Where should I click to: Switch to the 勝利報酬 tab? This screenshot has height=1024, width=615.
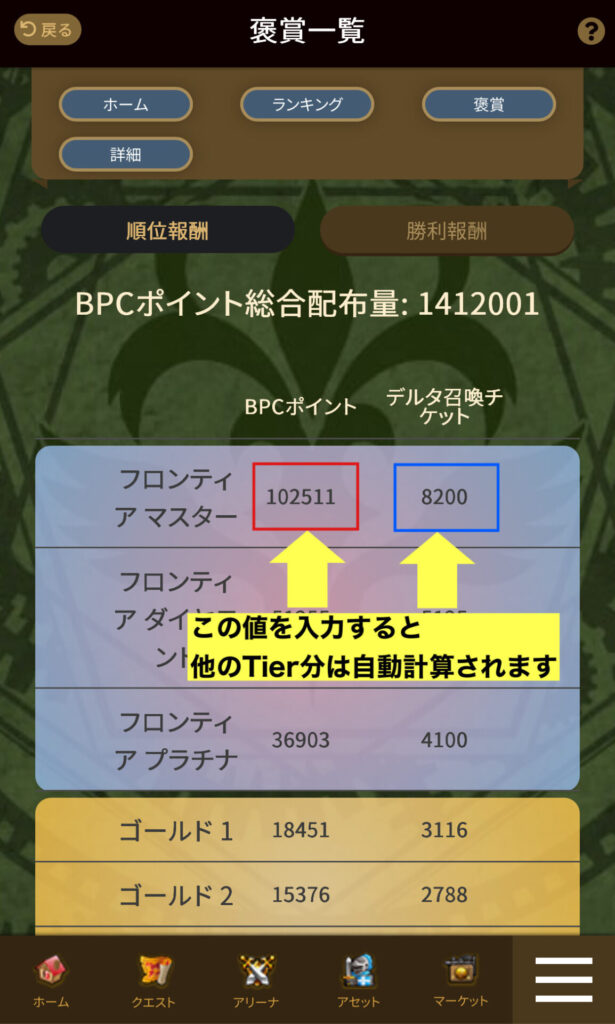(446, 230)
